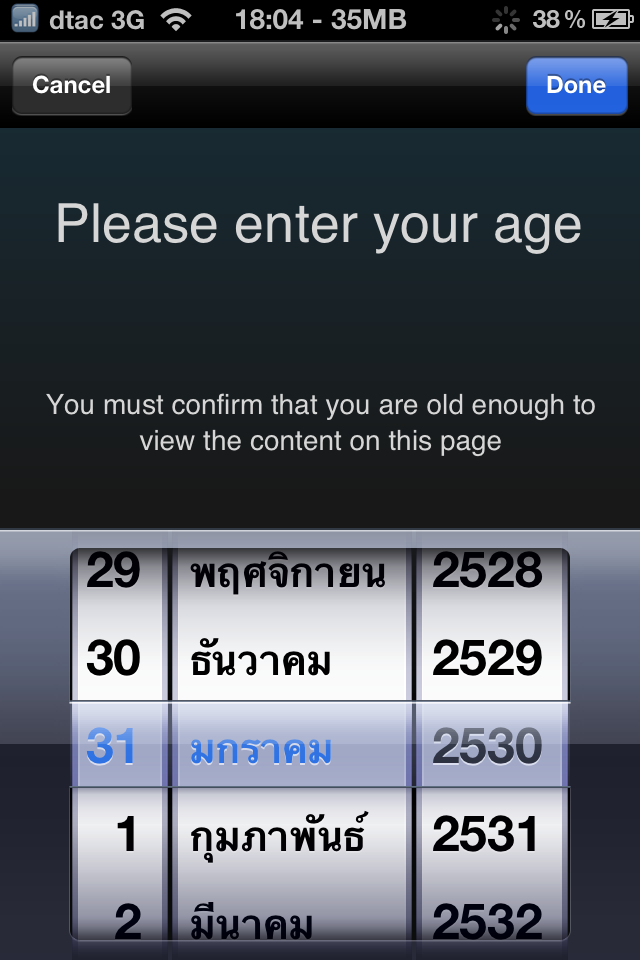Tap the Cancel button
The height and width of the screenshot is (960, 640).
click(71, 86)
